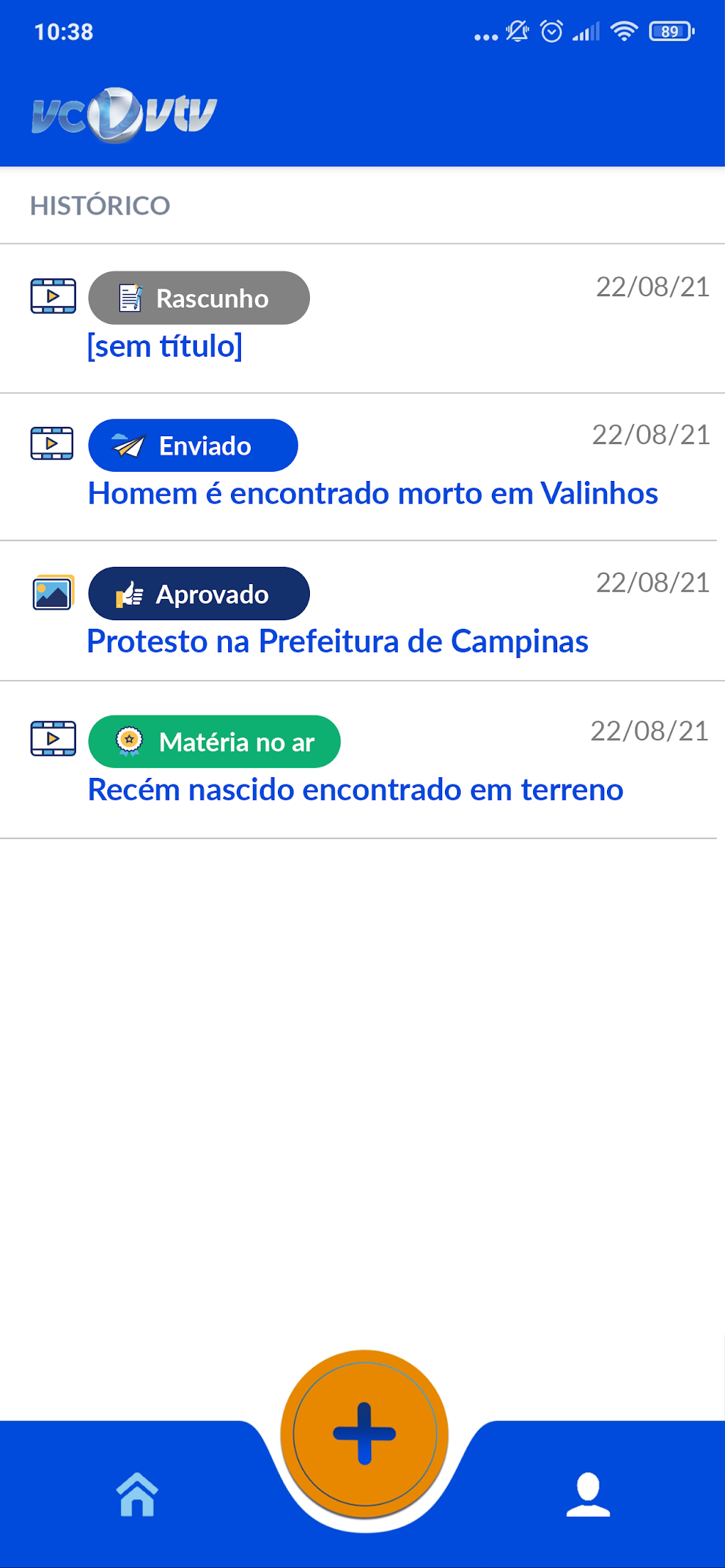Open the user profile tab
This screenshot has height=1568, width=725.
tap(588, 1494)
